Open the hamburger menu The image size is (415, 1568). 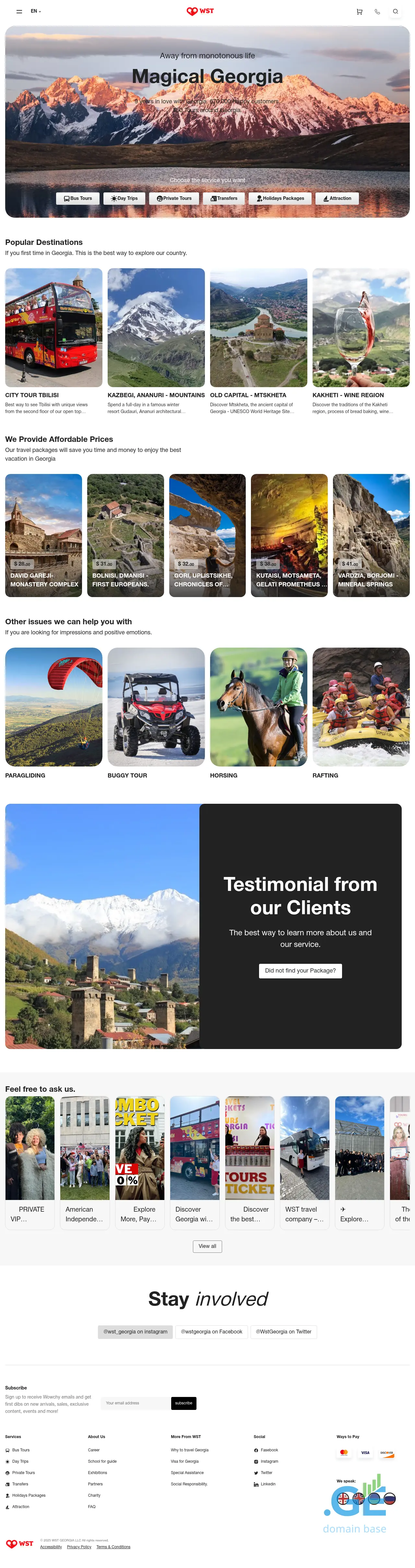(x=19, y=12)
